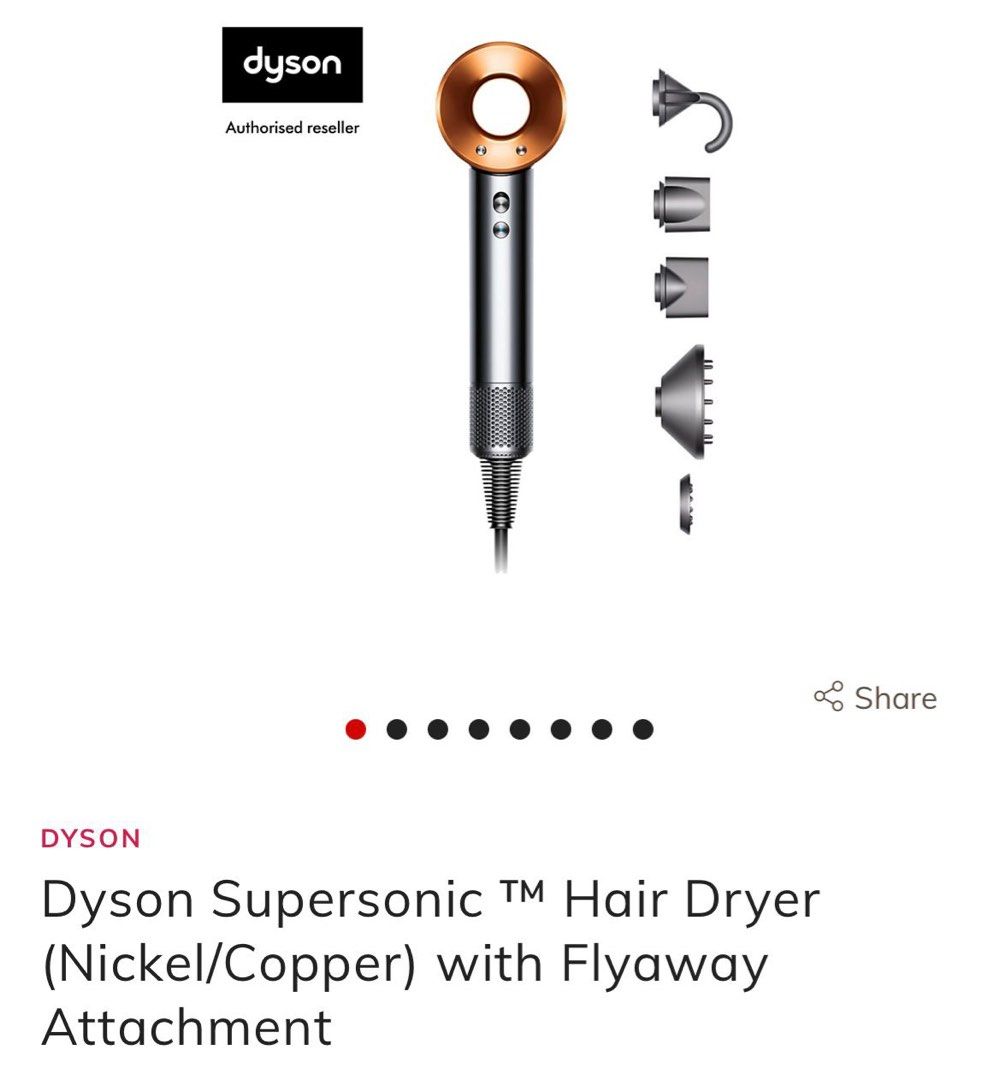Screen dimensions: 1000x1080
Task: Click the Share icon
Action: [826, 698]
